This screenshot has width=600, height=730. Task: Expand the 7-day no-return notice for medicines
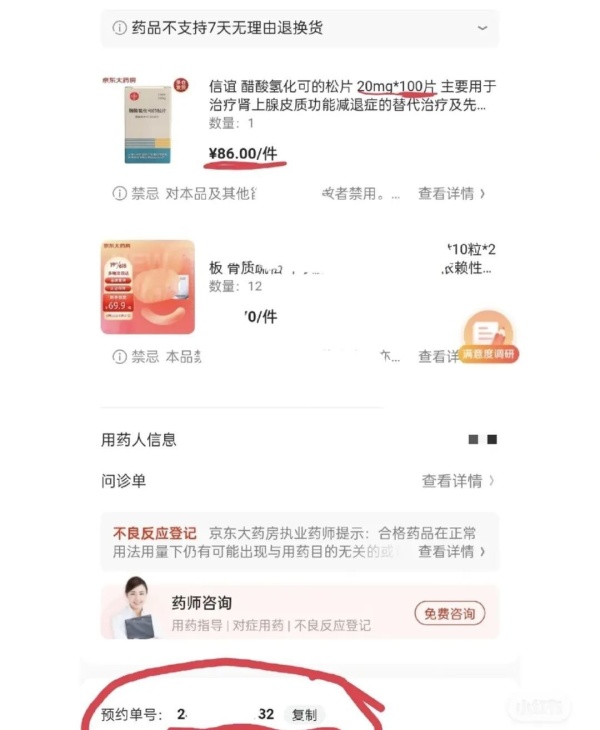click(482, 28)
